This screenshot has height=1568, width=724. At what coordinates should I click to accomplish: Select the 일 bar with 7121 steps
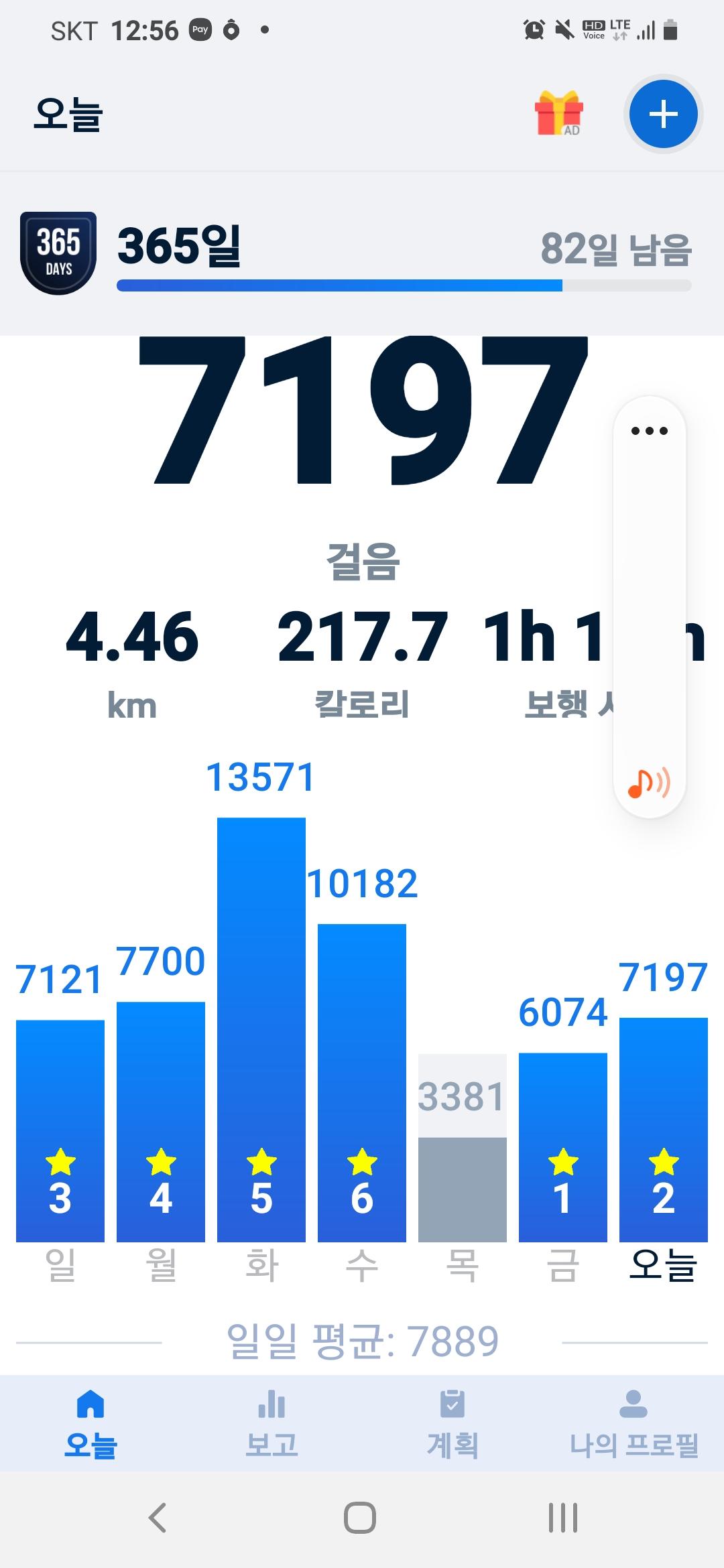[x=60, y=1130]
